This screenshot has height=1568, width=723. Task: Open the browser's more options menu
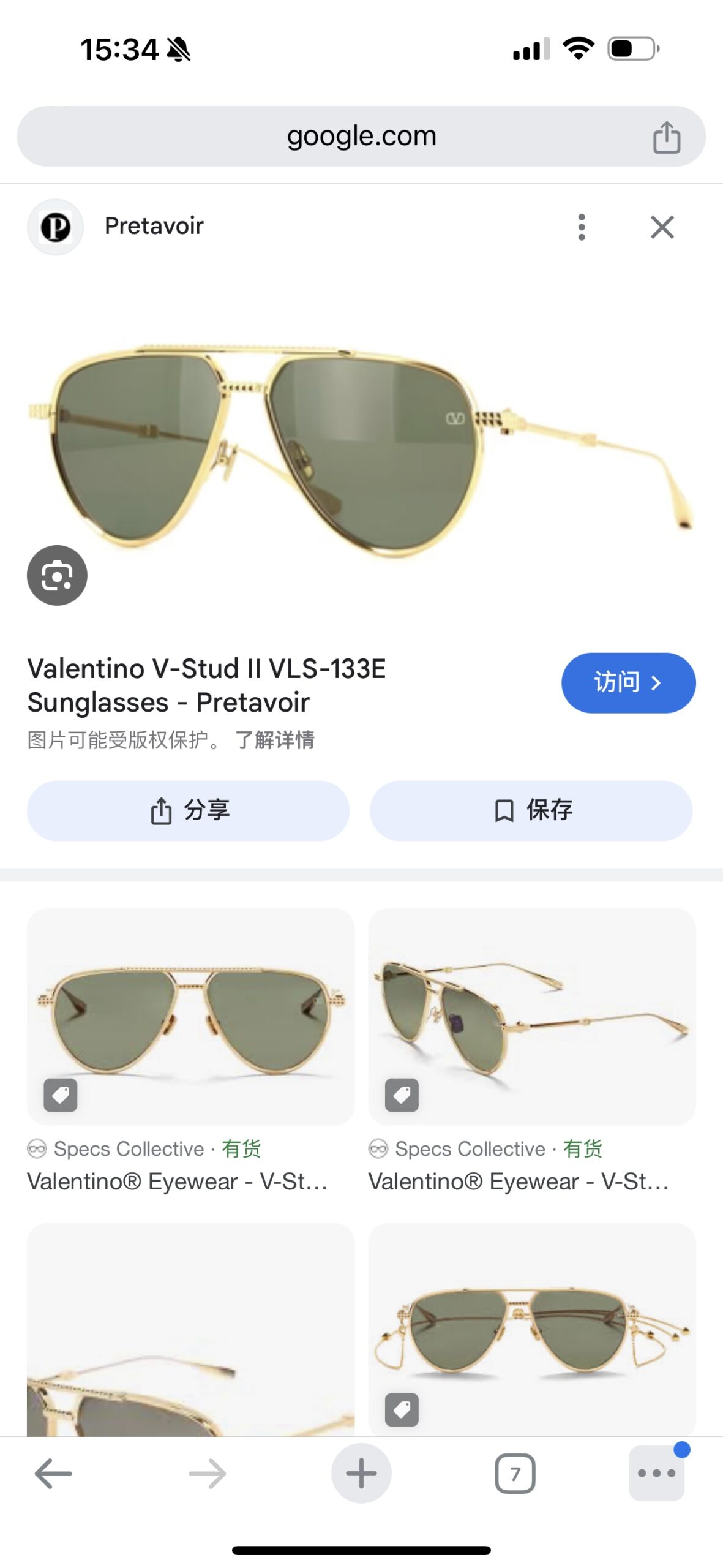[656, 1473]
